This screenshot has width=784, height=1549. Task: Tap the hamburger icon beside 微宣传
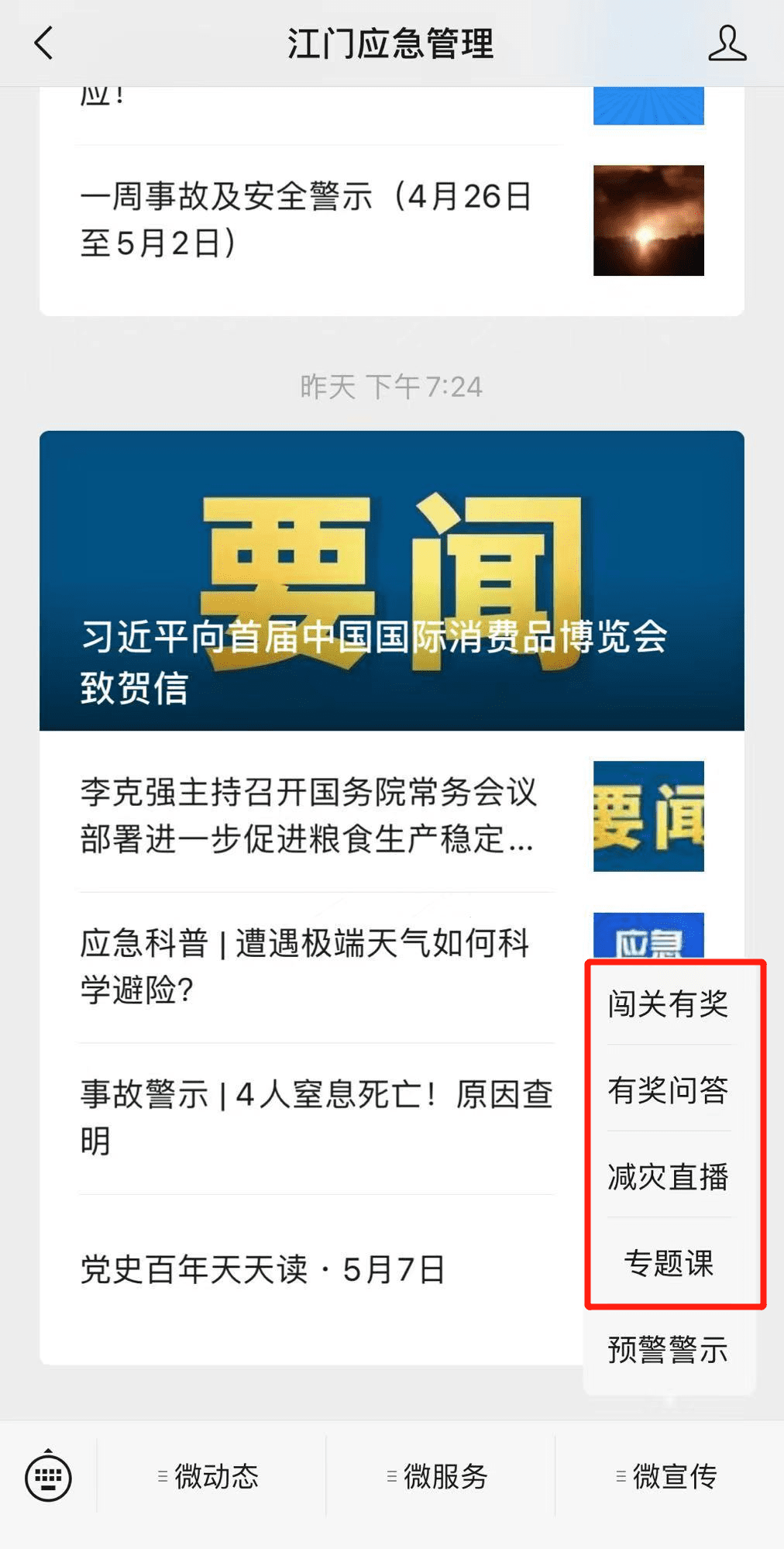pyautogui.click(x=620, y=1475)
